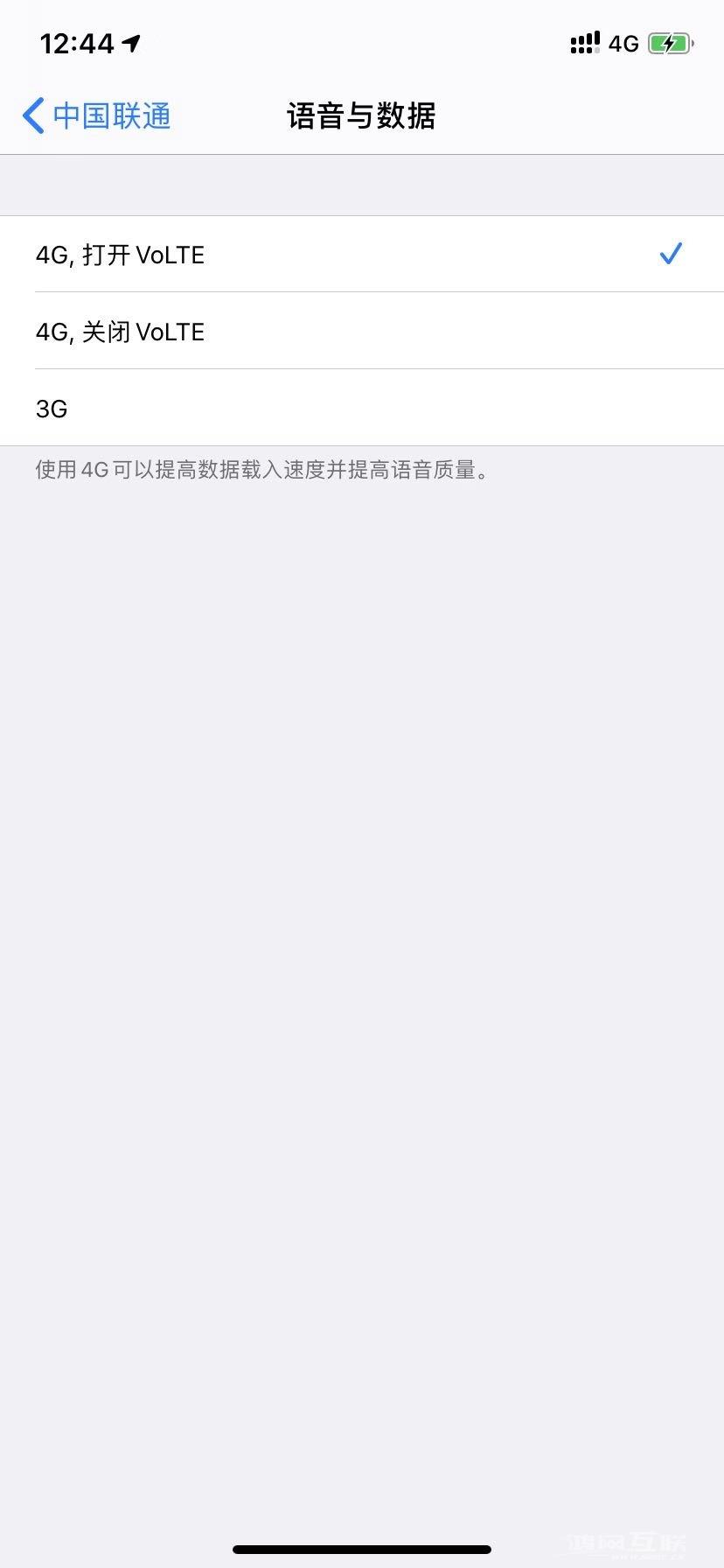
Task: Return to 中国联通 settings page
Action: (96, 115)
